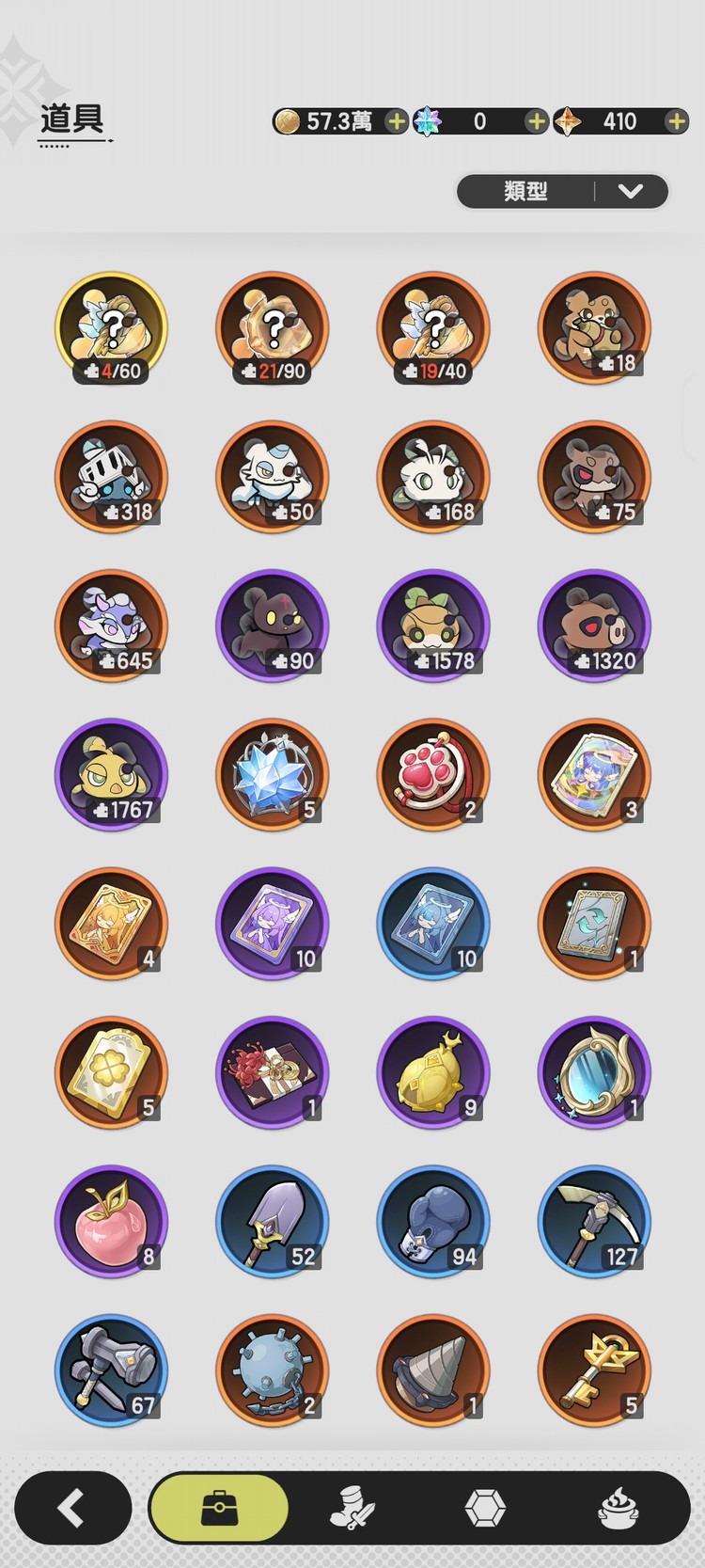Add more orange gems (410) via plus
This screenshot has height=1568, width=705.
pyautogui.click(x=676, y=121)
